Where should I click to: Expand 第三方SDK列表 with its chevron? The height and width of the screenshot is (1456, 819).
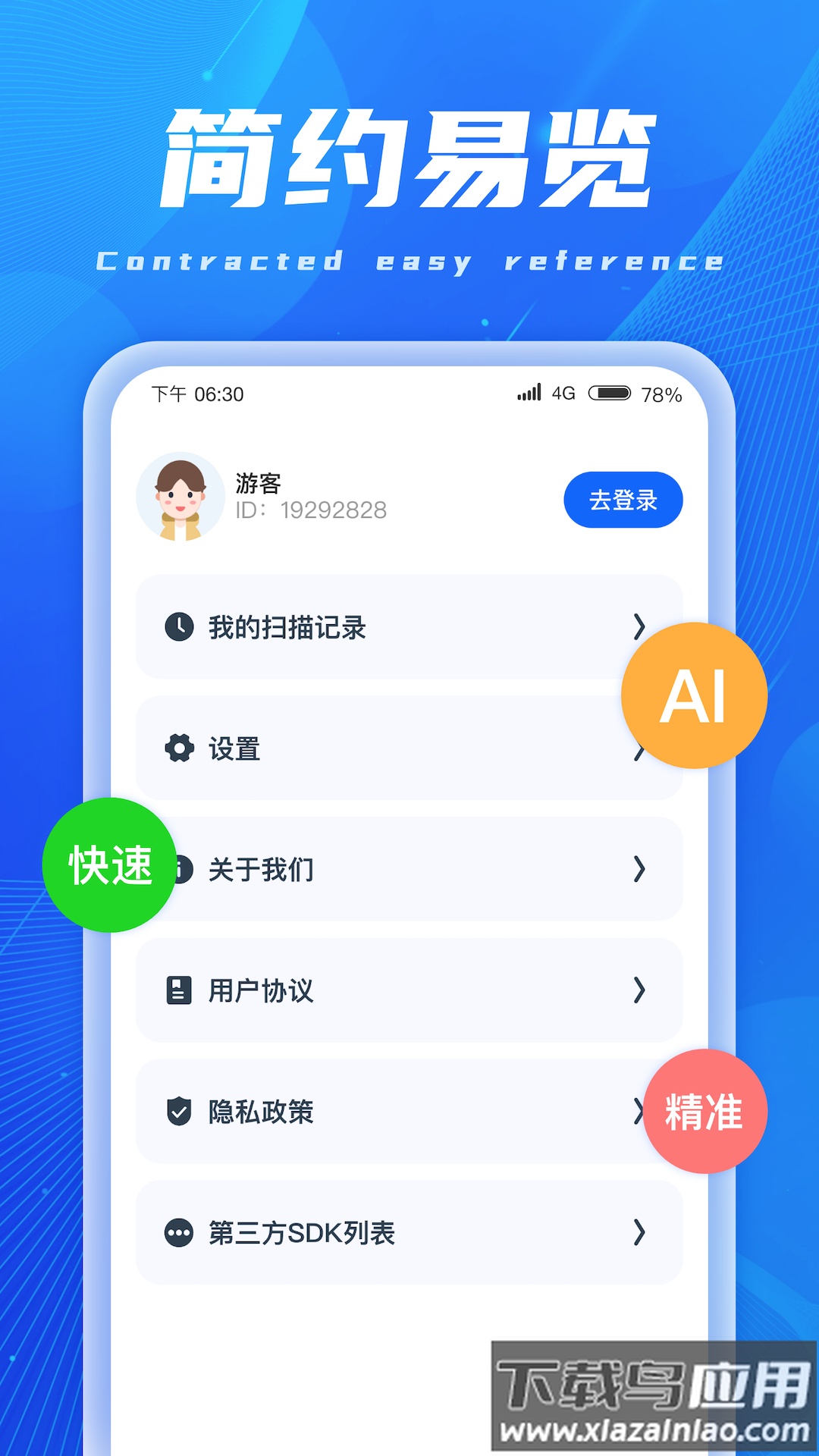(641, 1234)
